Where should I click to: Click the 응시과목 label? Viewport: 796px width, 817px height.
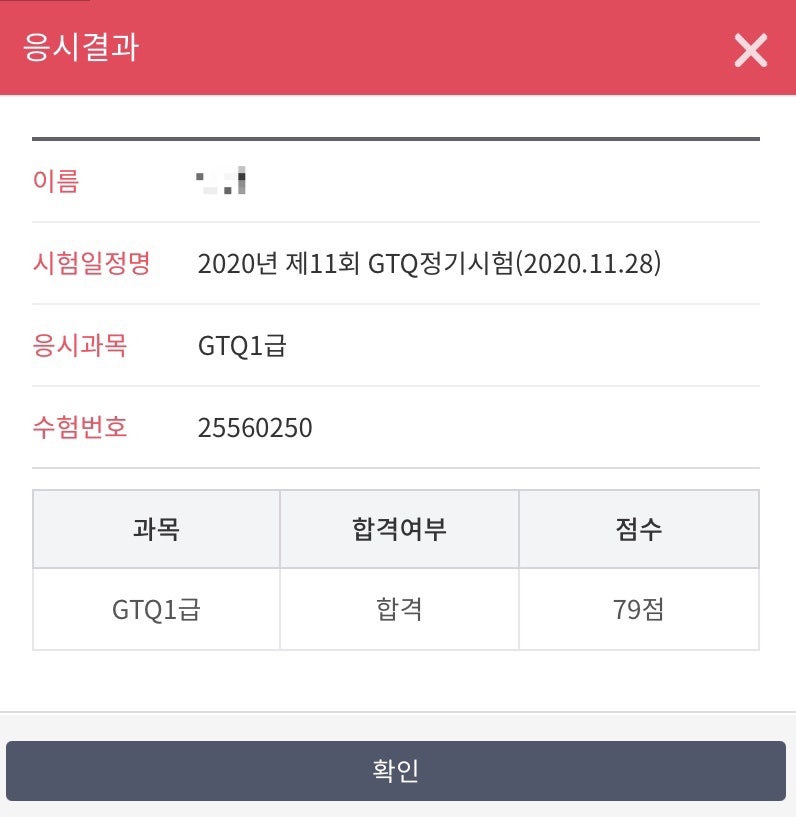coord(80,344)
